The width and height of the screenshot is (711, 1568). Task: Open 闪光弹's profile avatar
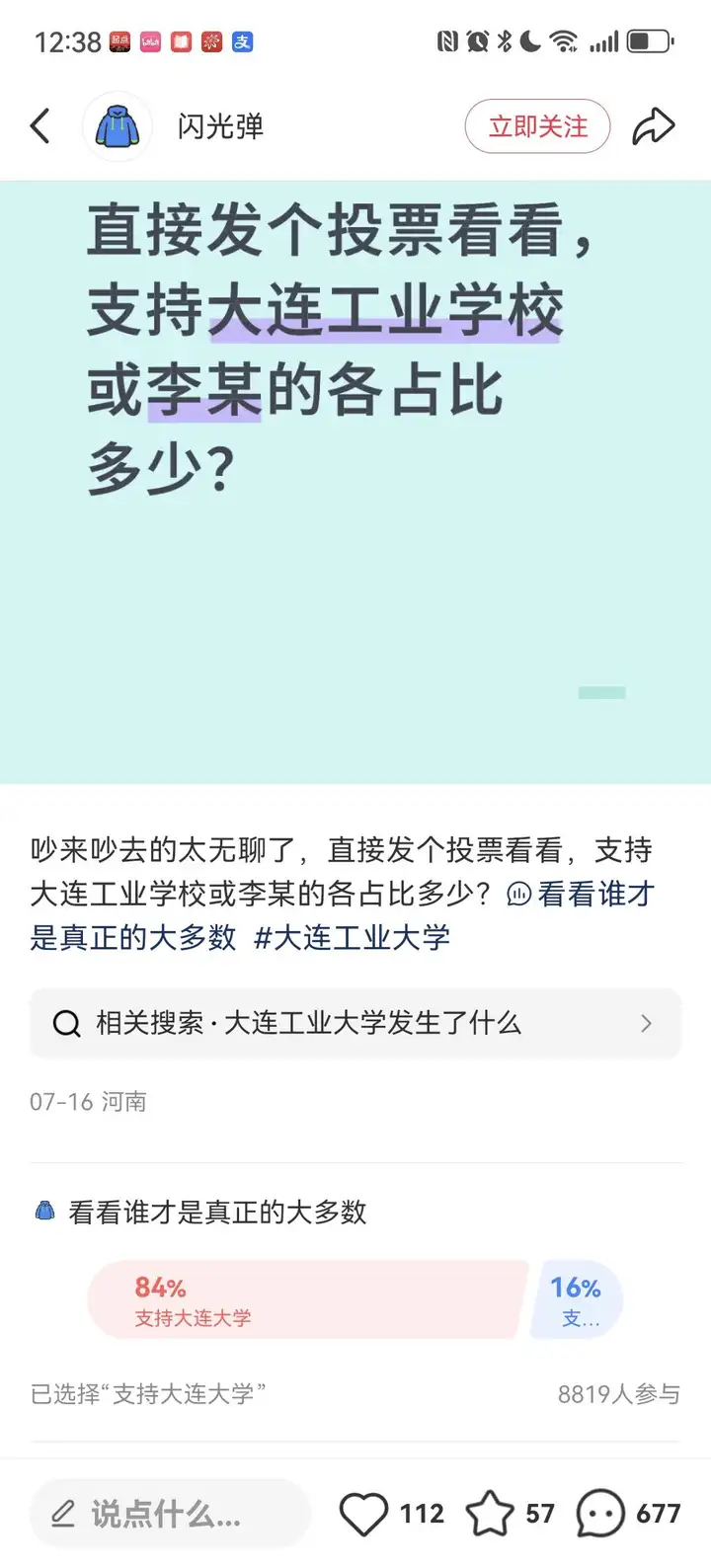tap(118, 126)
